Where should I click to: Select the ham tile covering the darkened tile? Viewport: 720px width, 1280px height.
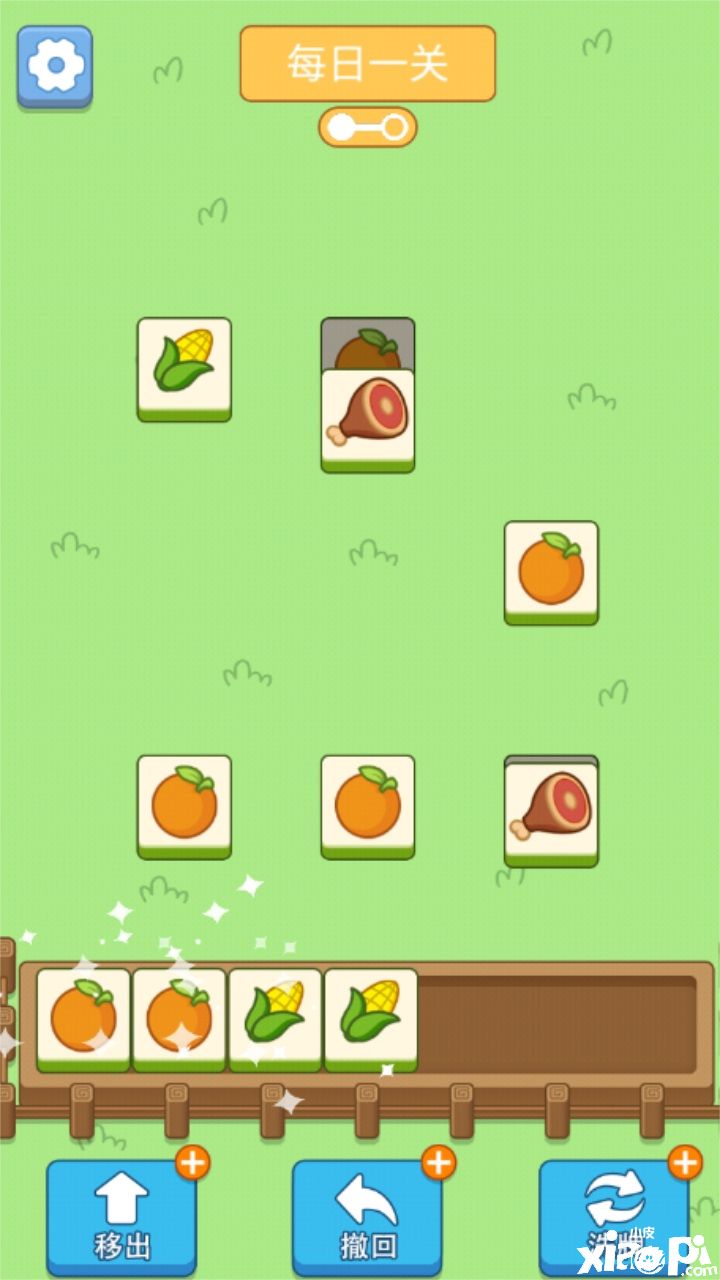click(368, 420)
